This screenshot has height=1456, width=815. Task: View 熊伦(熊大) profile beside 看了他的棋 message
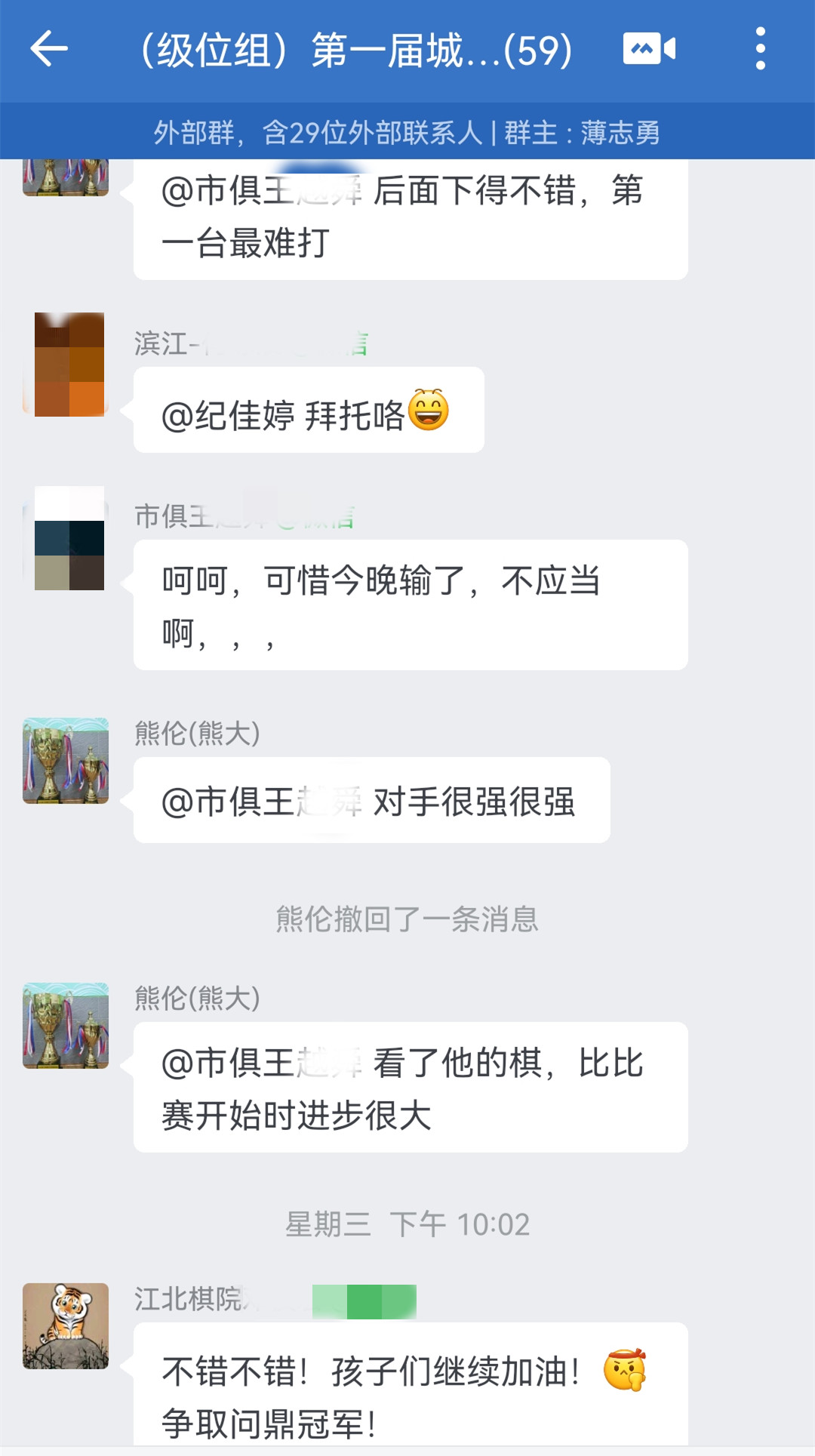coord(66,1026)
